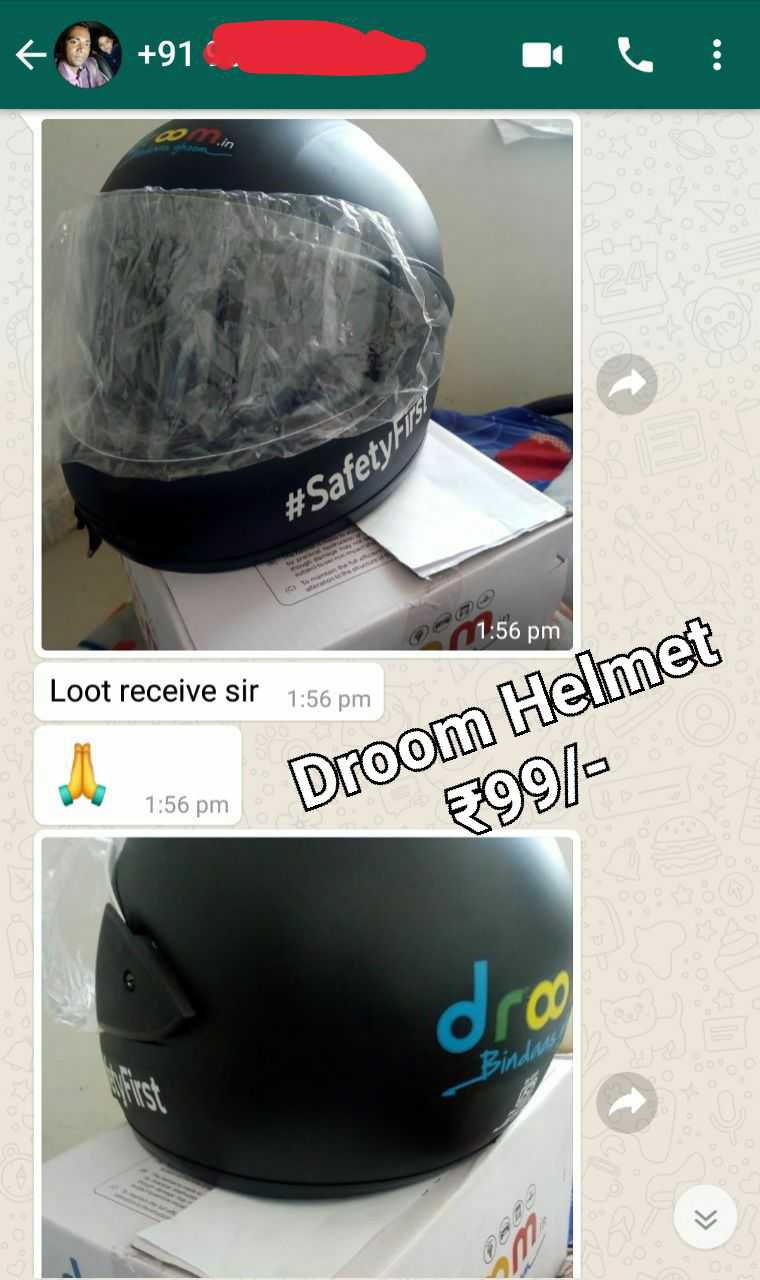Forward the first helmet photo
760x1280 pixels.
(x=627, y=385)
